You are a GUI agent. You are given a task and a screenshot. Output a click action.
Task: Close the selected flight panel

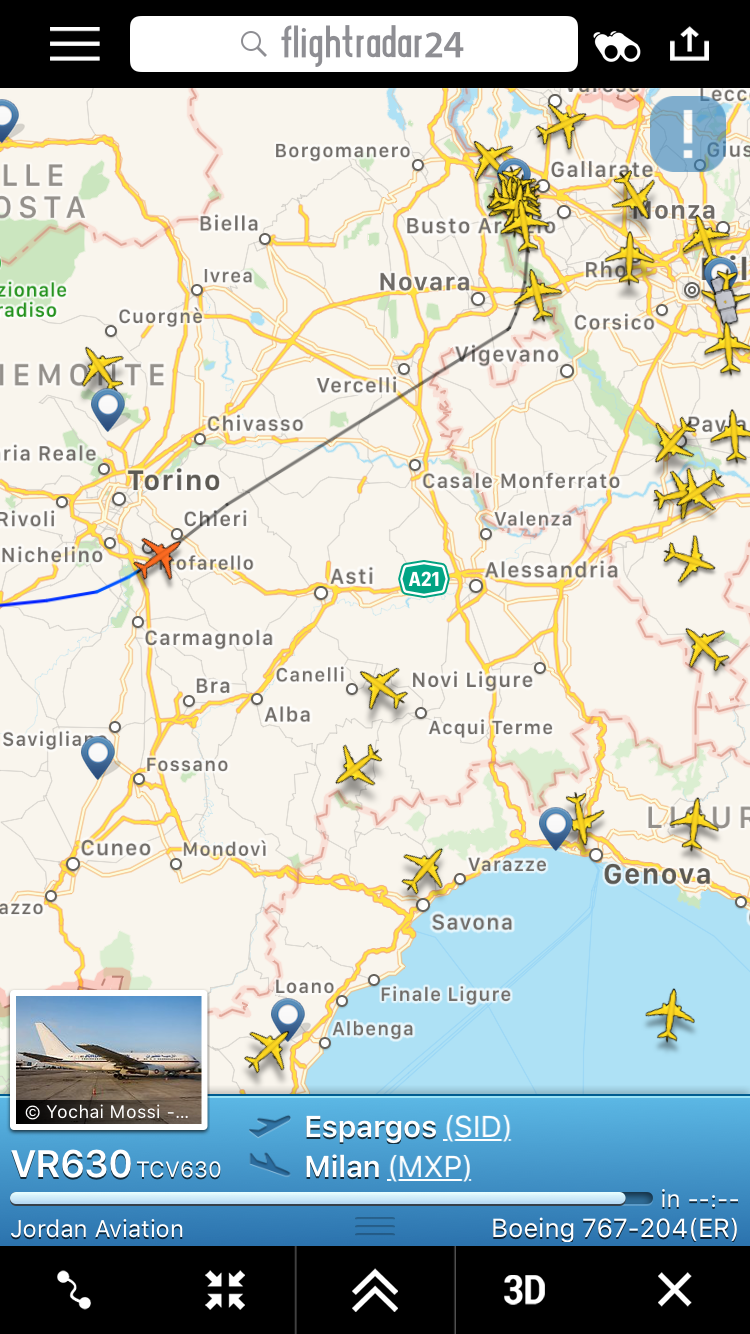coord(674,1290)
